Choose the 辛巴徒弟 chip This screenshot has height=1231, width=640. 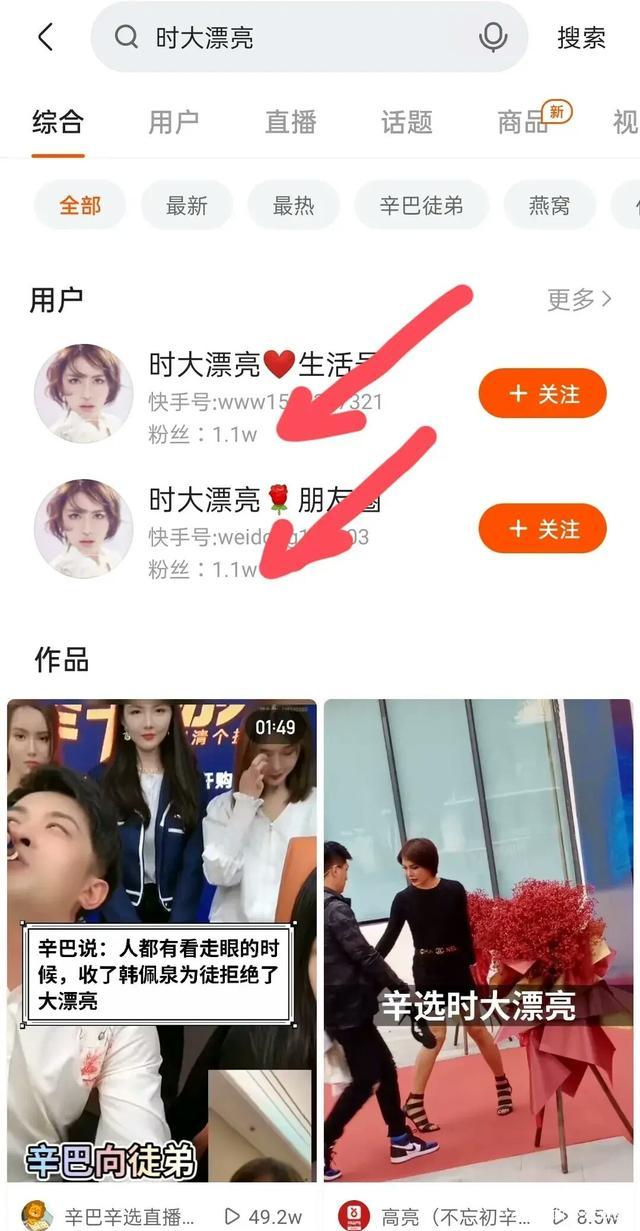click(x=421, y=206)
